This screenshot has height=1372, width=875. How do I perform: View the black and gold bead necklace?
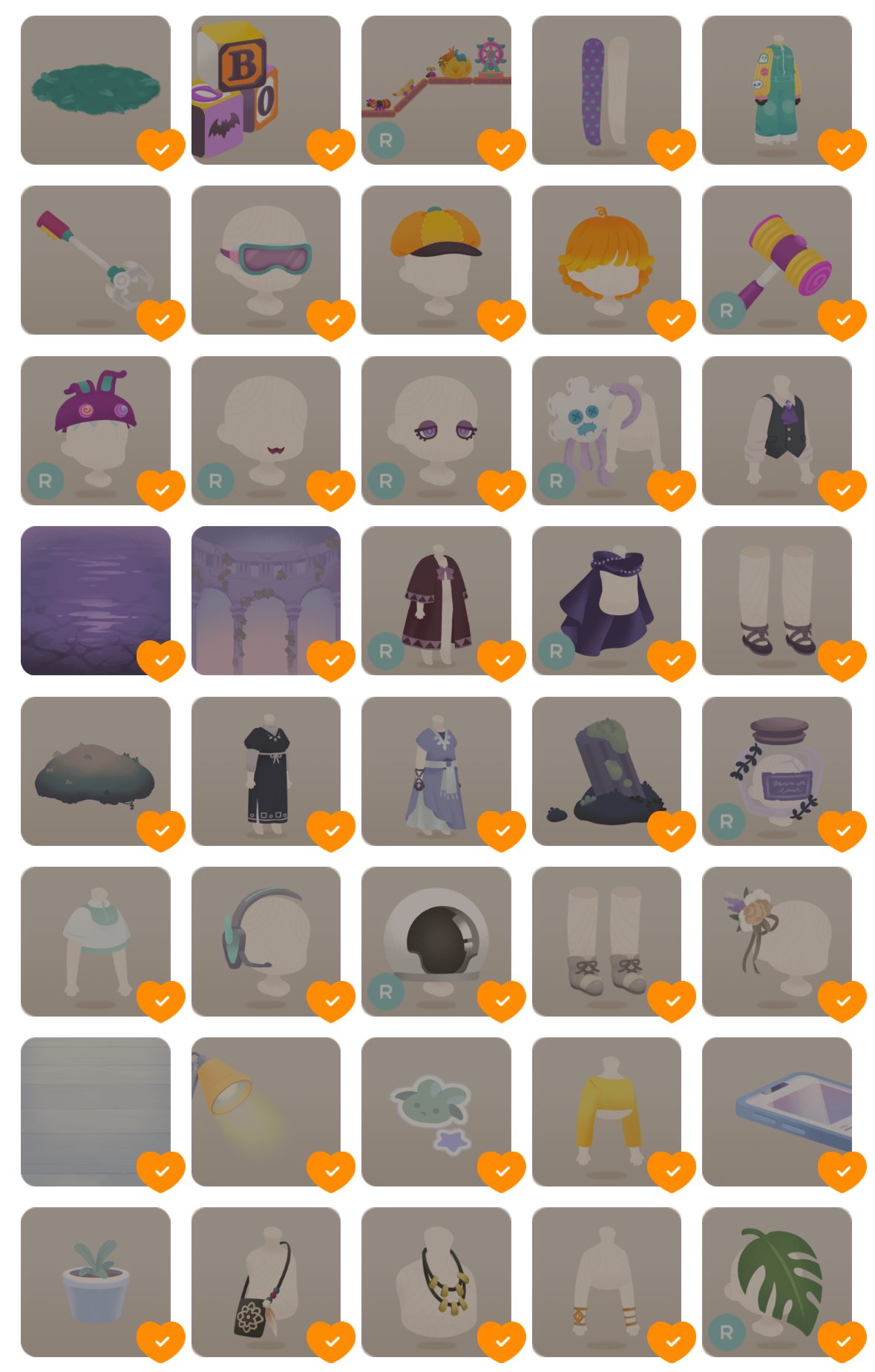(436, 1281)
